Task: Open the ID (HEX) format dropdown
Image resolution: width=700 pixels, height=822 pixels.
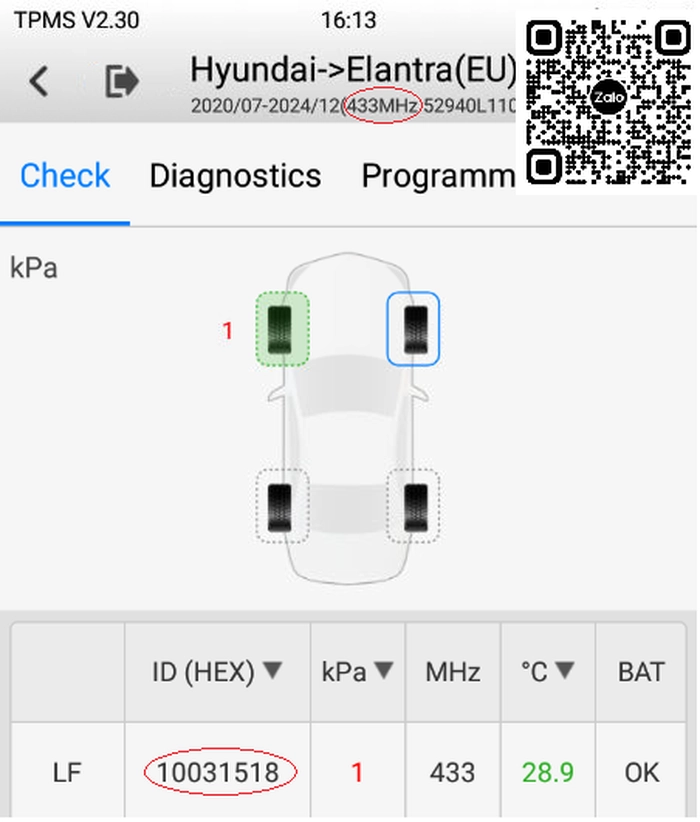Action: tap(218, 672)
